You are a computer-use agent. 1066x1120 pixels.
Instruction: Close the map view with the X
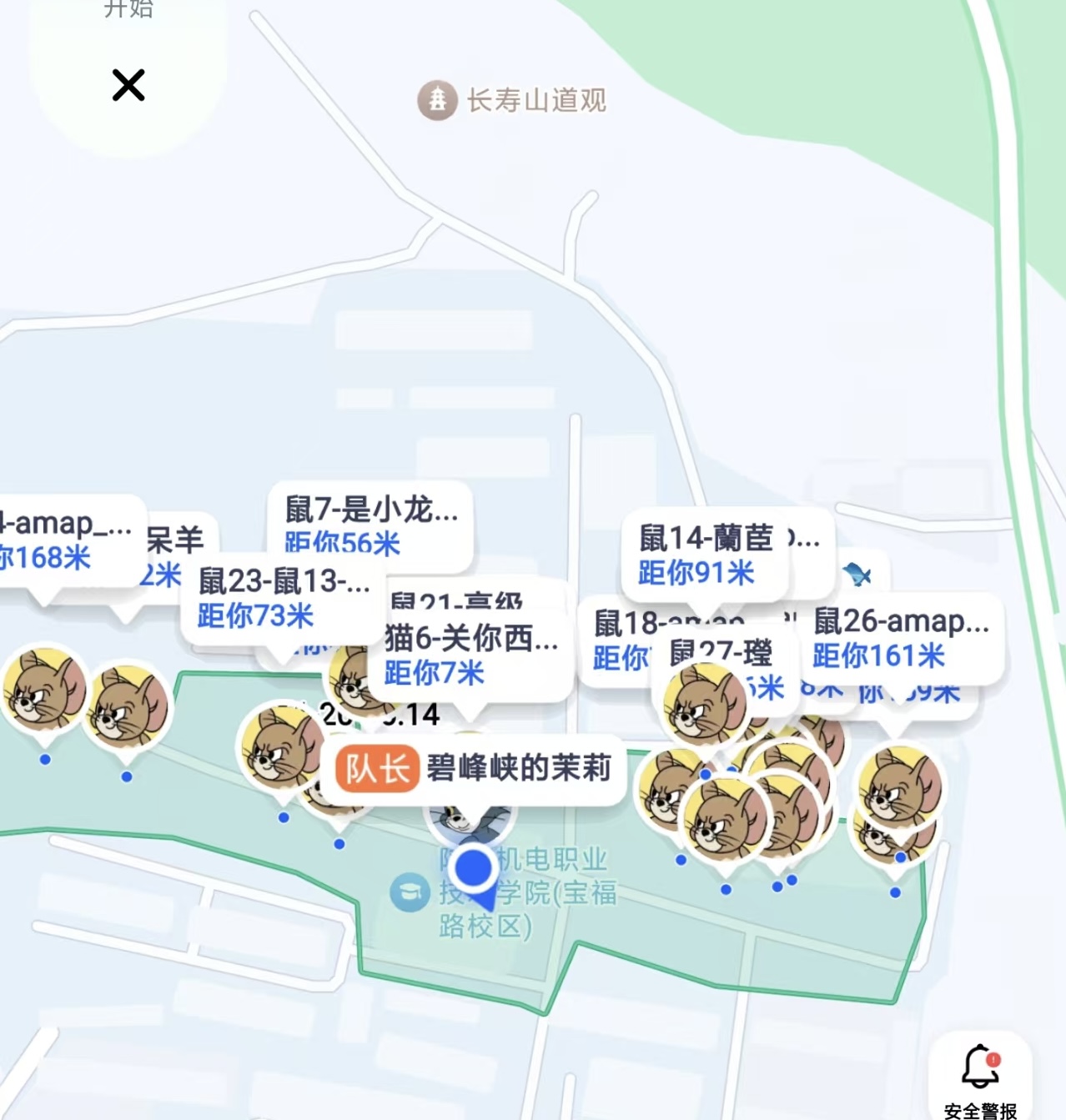pos(128,85)
